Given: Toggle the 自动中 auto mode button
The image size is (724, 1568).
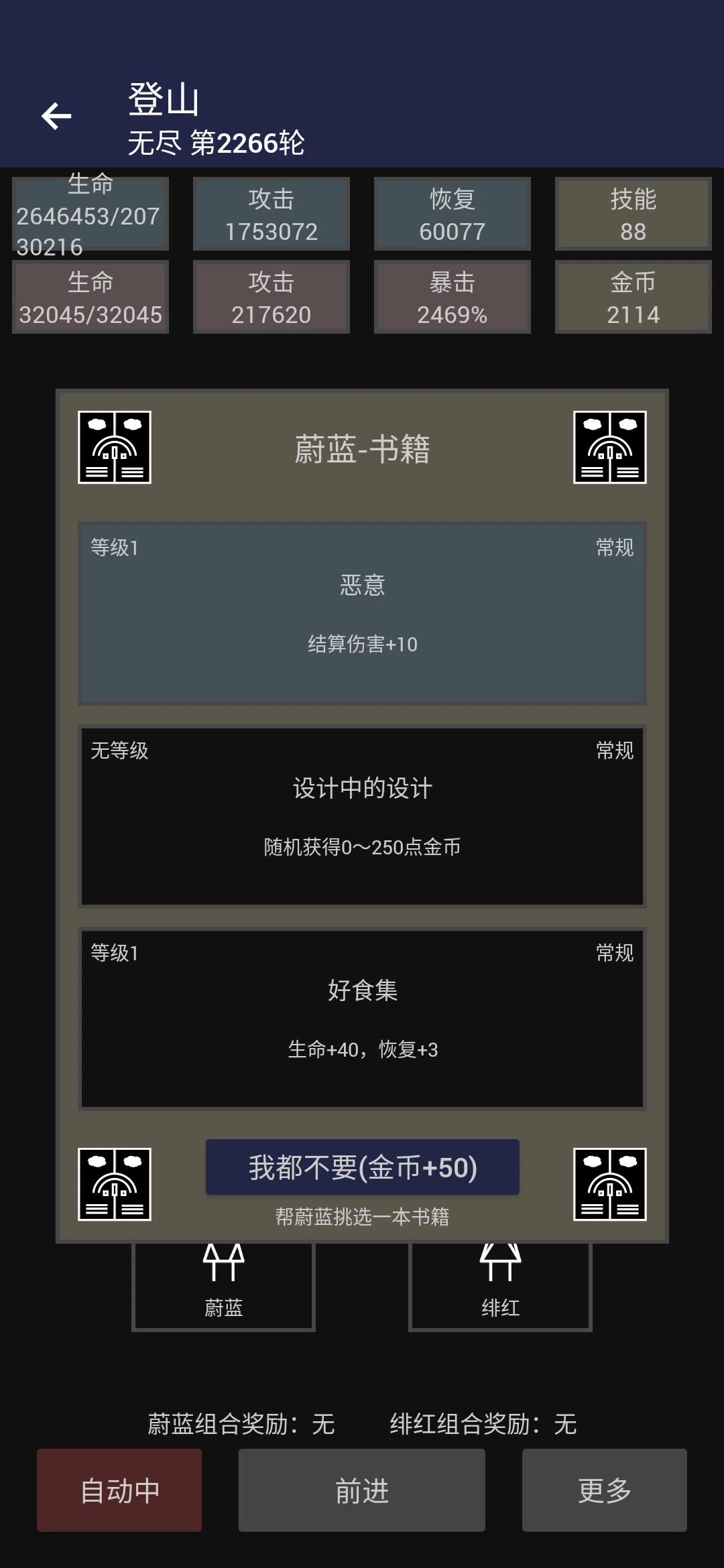Looking at the screenshot, I should coord(119,1490).
